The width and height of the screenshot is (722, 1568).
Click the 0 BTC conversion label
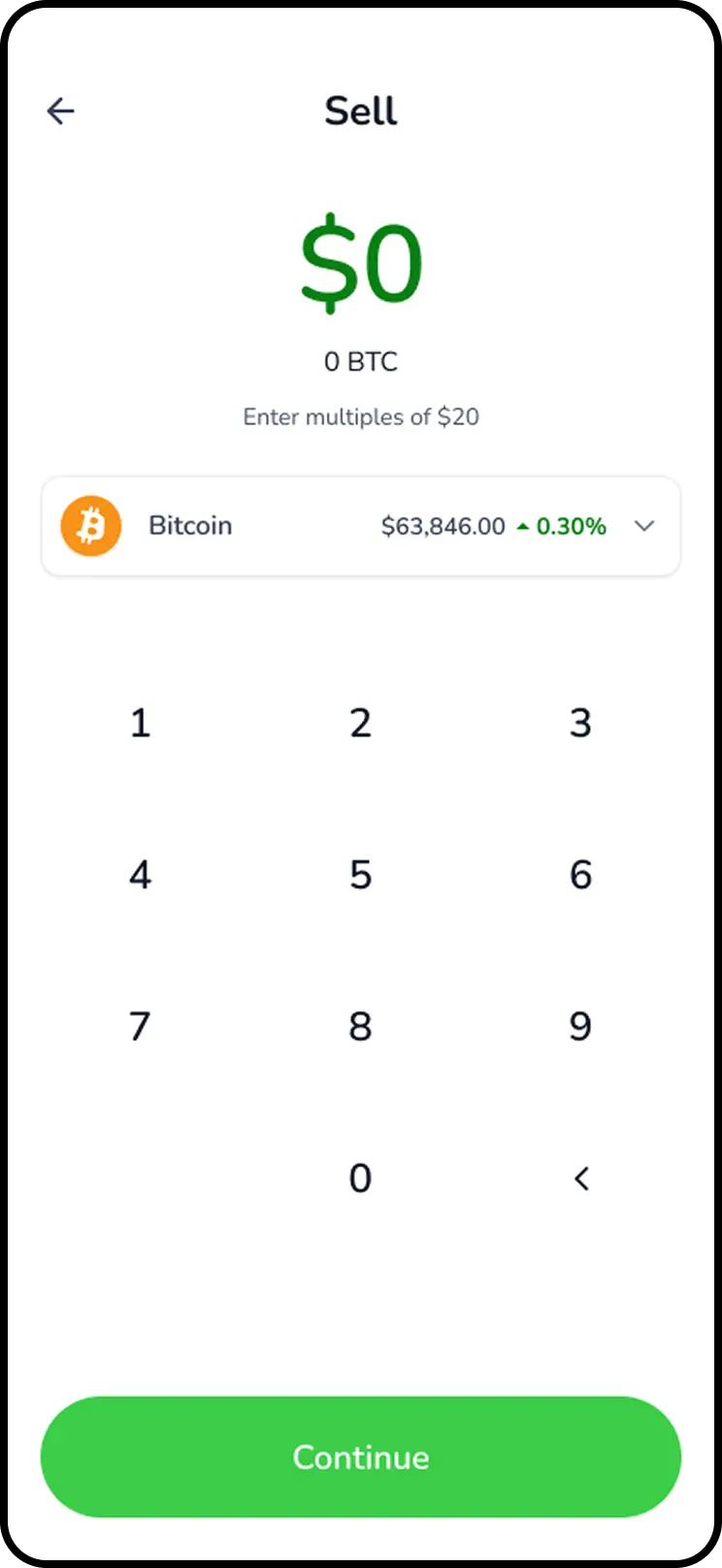click(x=360, y=361)
